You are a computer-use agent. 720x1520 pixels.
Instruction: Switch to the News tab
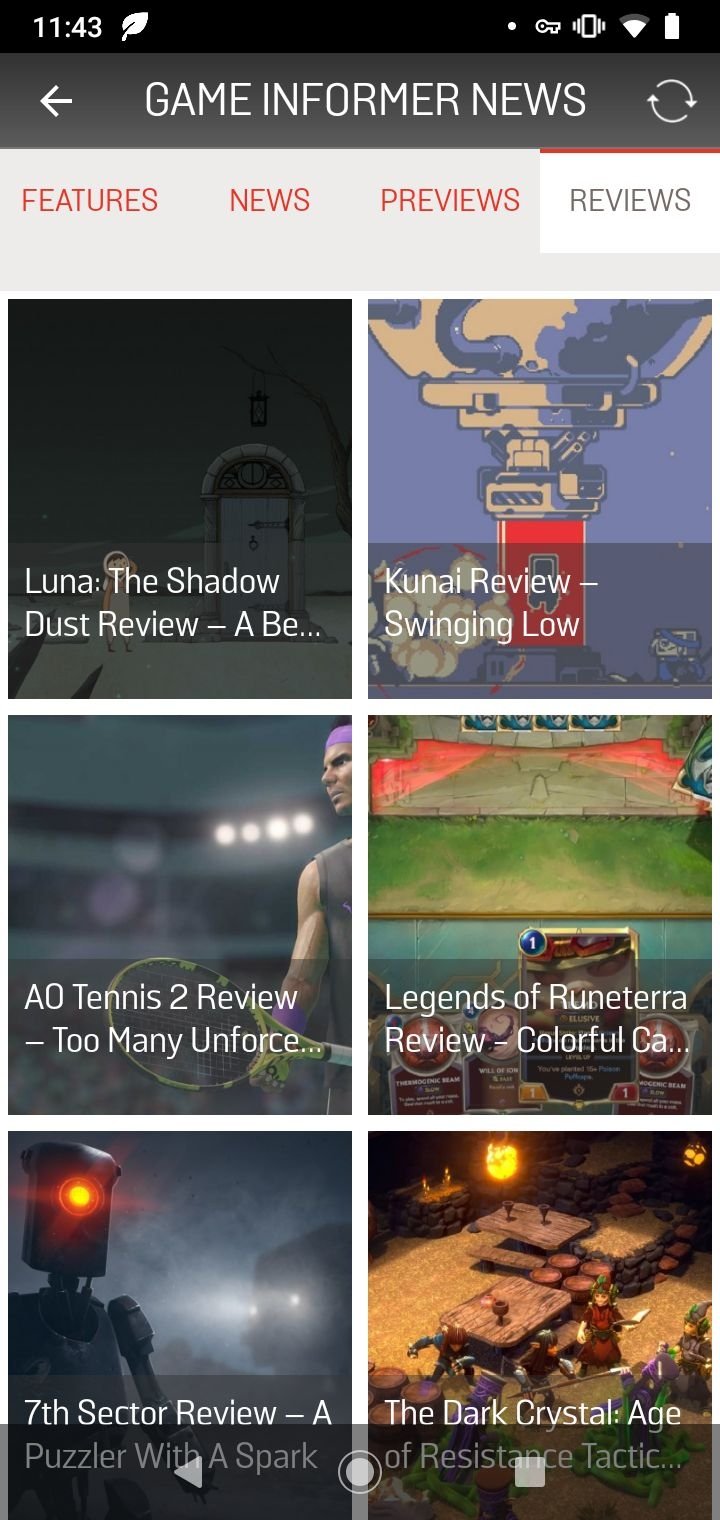click(x=269, y=200)
